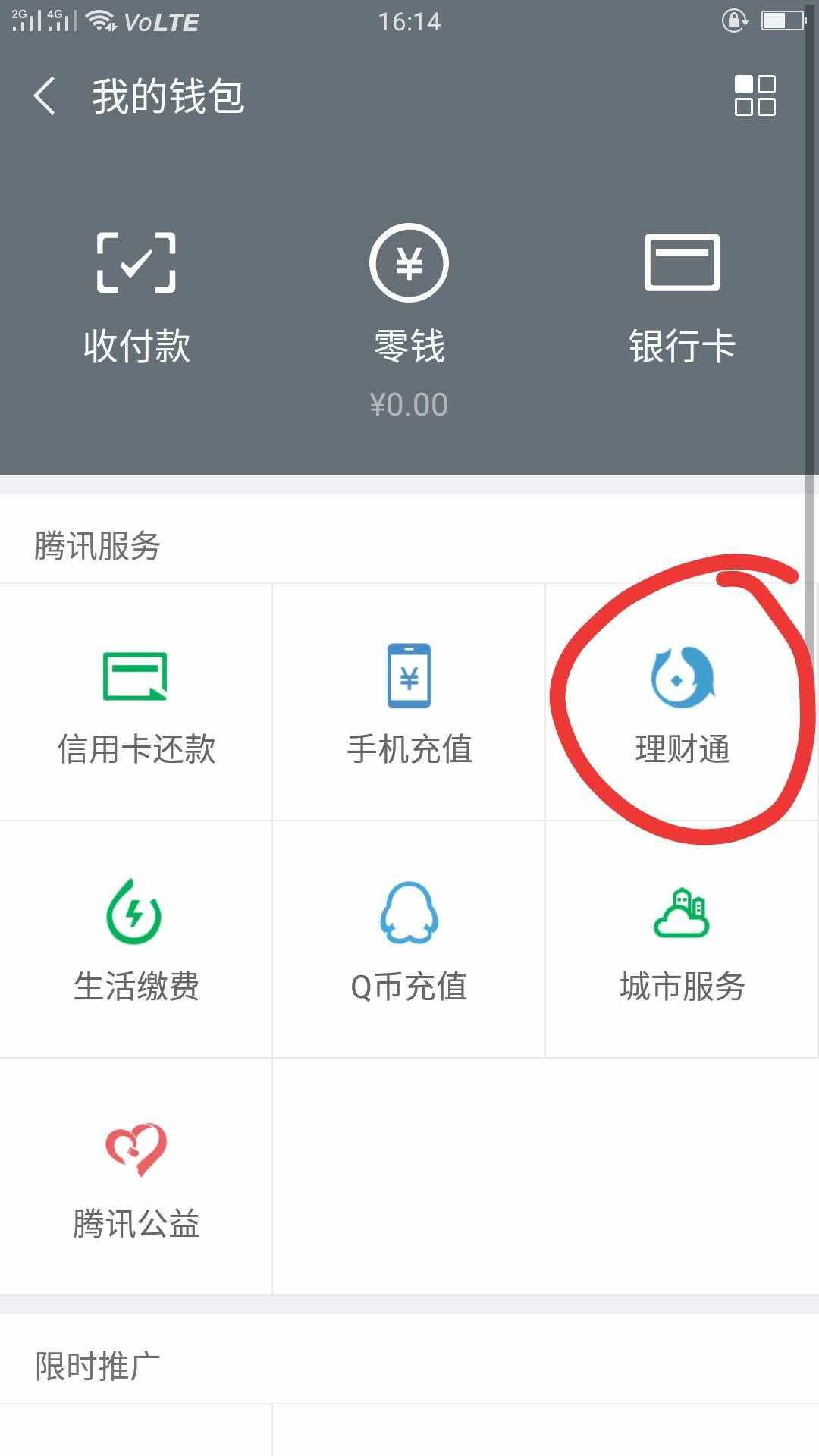Choose 生活缴费 utility payments

[x=136, y=940]
